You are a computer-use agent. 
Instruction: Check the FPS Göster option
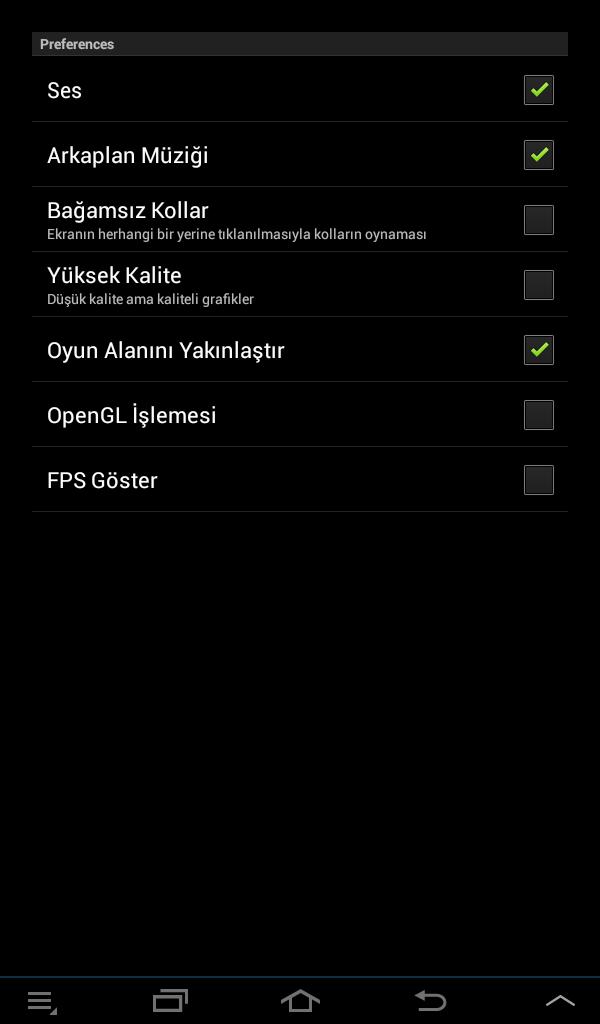538,480
